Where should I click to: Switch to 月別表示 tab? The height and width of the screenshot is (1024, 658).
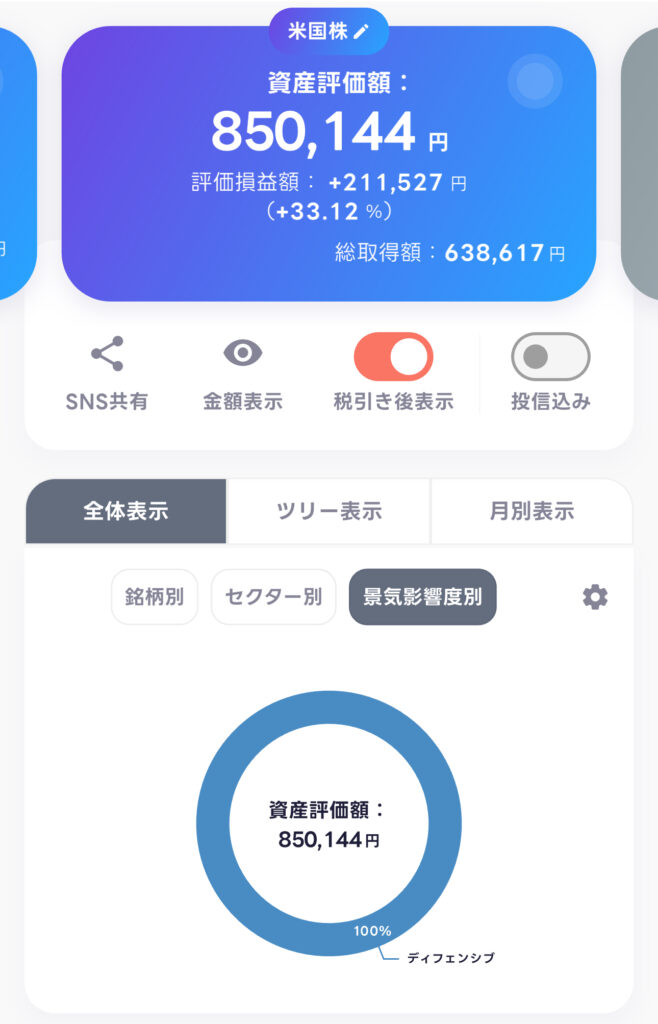point(531,511)
